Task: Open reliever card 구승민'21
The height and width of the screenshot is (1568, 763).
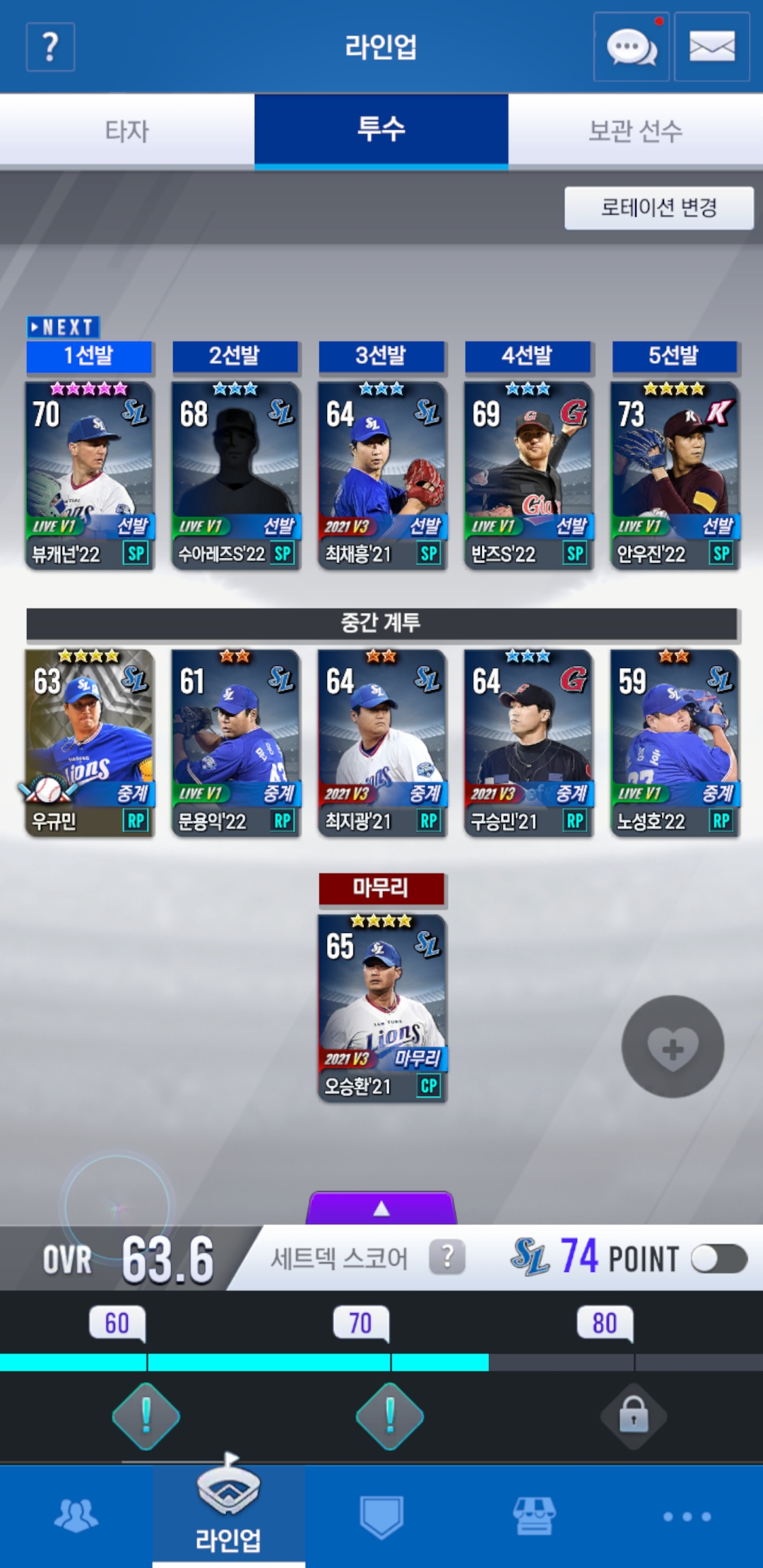Action: pyautogui.click(x=528, y=742)
